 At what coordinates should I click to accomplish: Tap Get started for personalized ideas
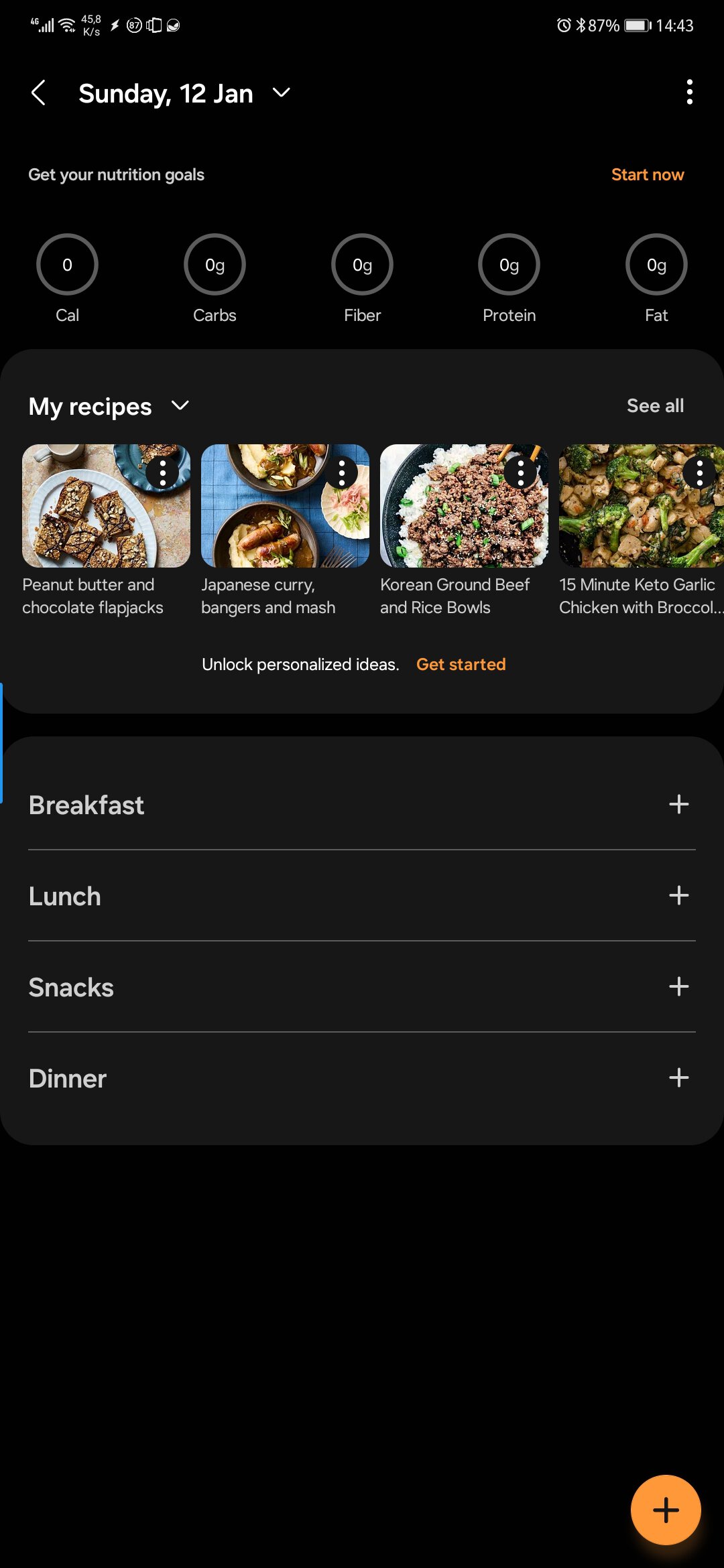[x=461, y=664]
